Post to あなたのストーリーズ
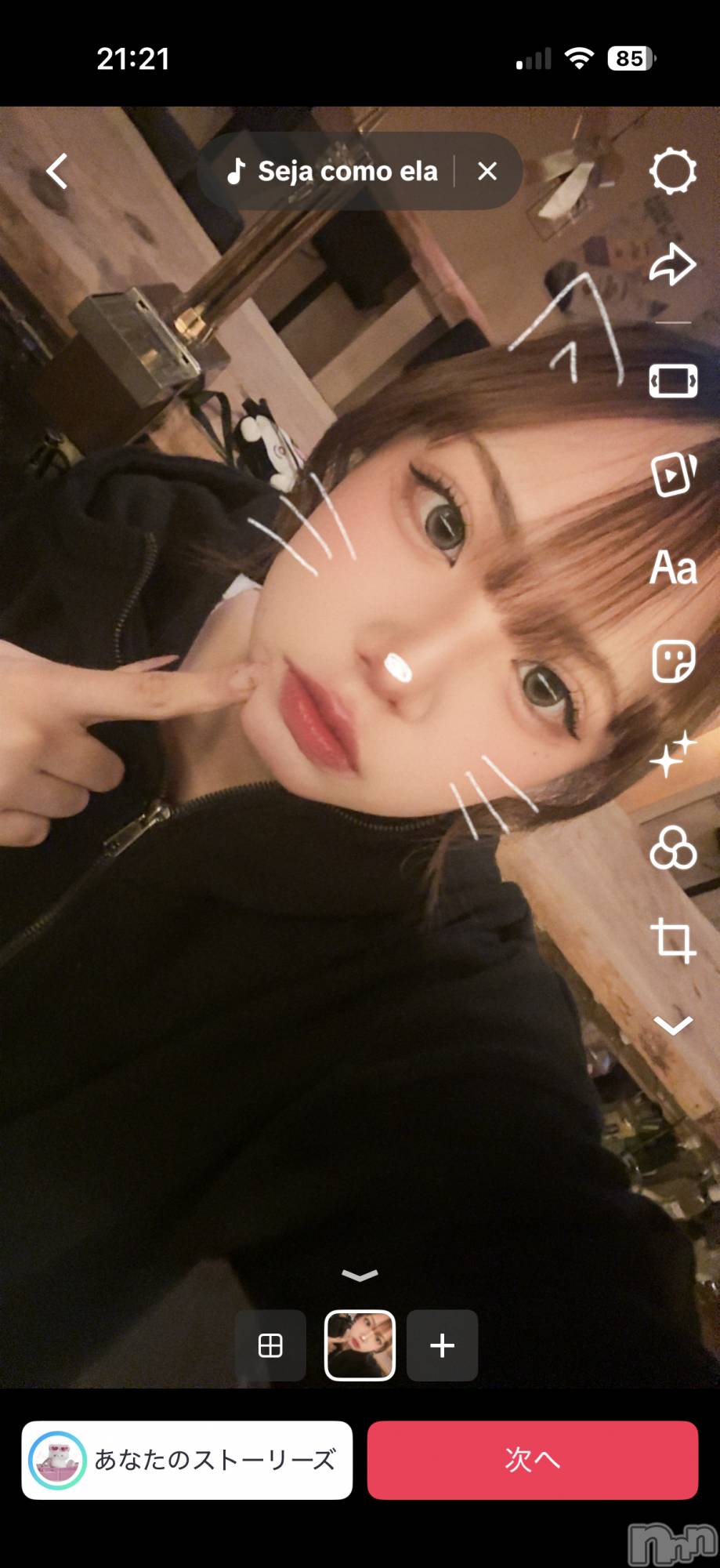The image size is (720, 1568). click(187, 1460)
